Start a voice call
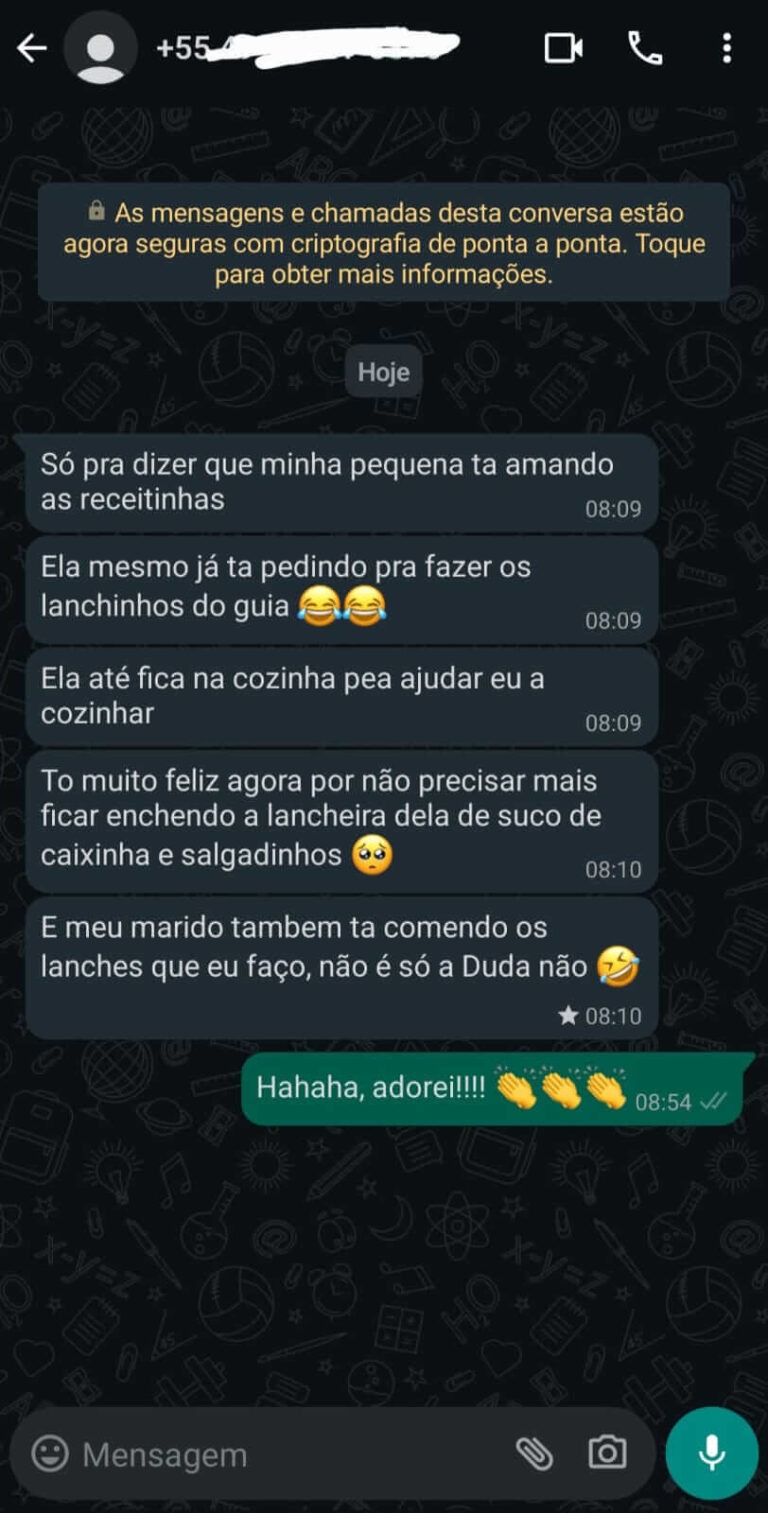Image resolution: width=768 pixels, height=1513 pixels. pos(645,47)
